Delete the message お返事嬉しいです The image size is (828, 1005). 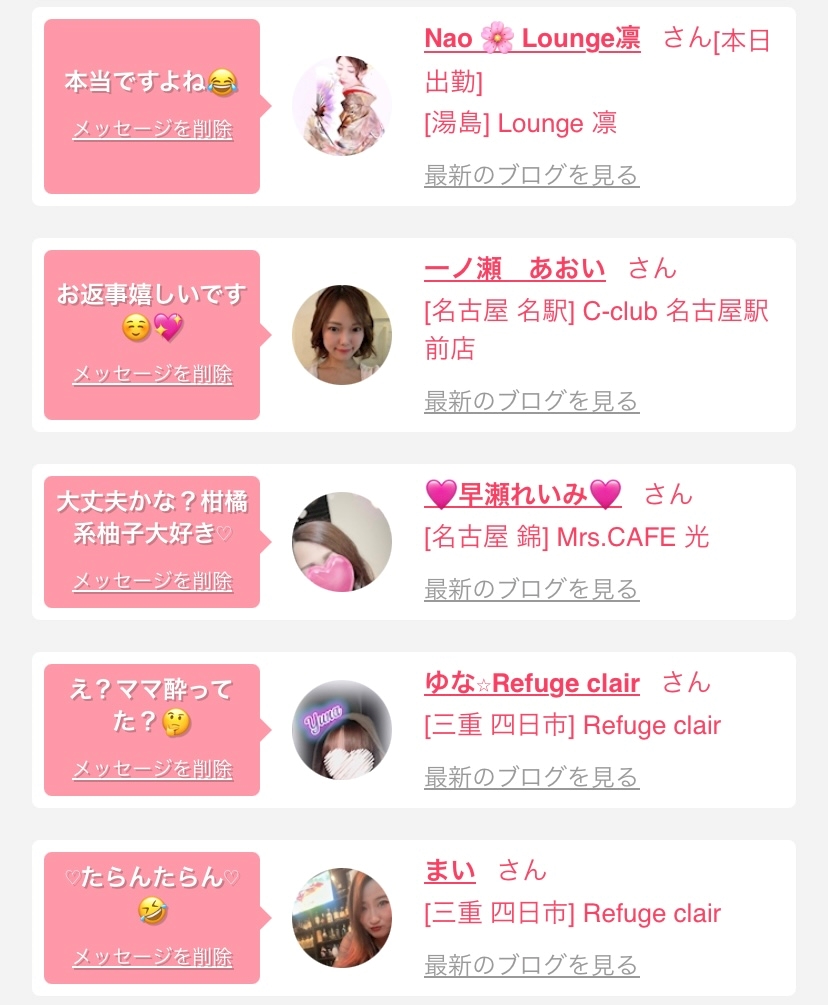click(x=152, y=375)
